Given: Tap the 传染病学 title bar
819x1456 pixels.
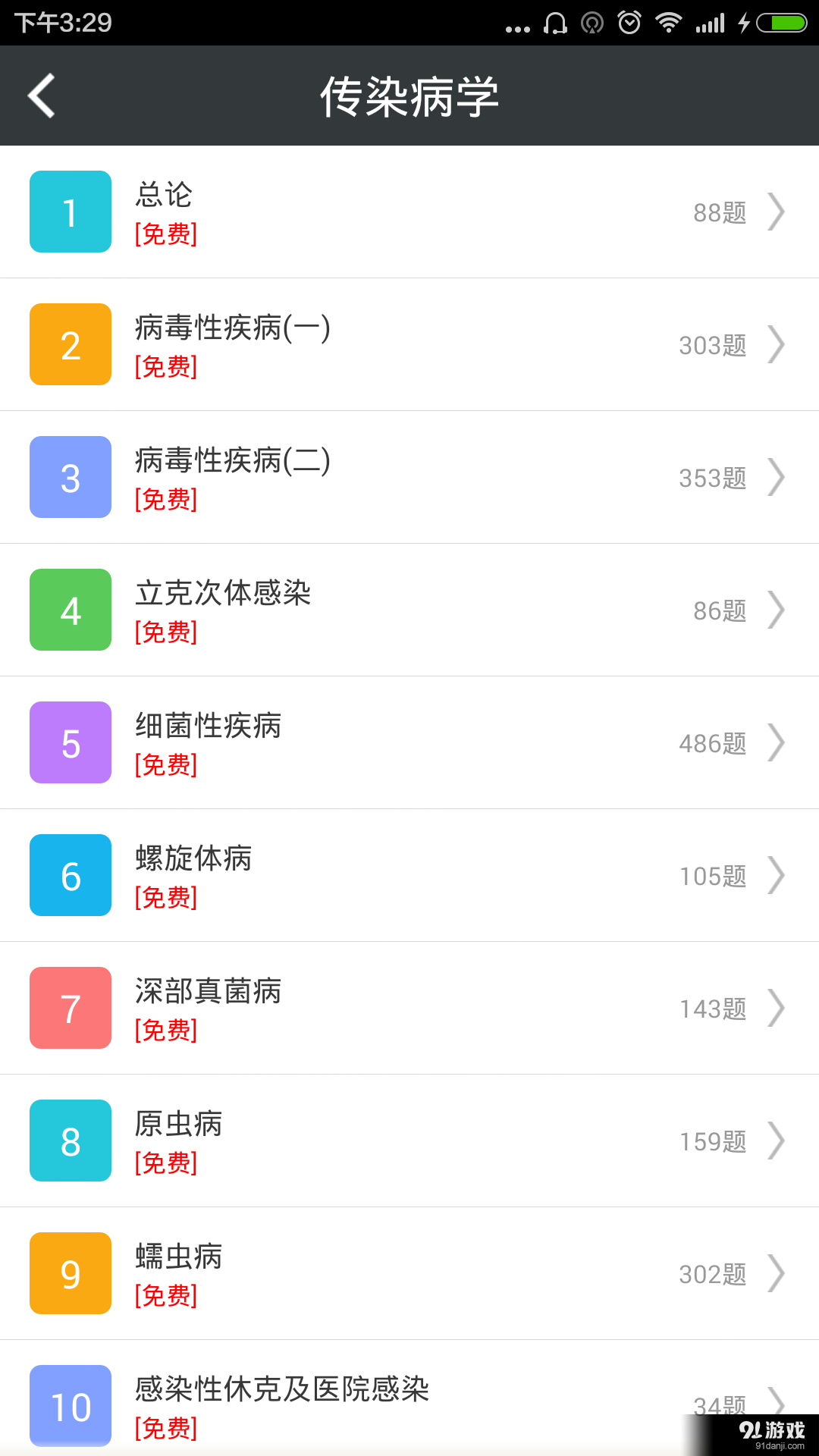Looking at the screenshot, I should (409, 96).
